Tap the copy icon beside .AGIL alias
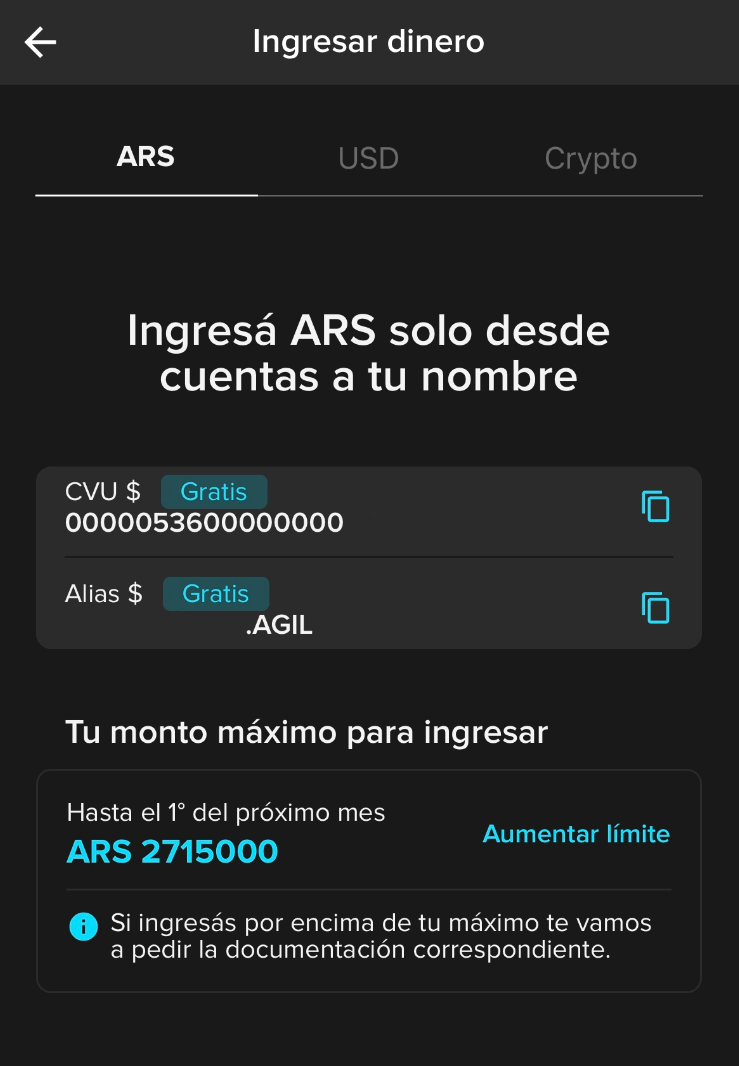The height and width of the screenshot is (1066, 739). (x=655, y=608)
